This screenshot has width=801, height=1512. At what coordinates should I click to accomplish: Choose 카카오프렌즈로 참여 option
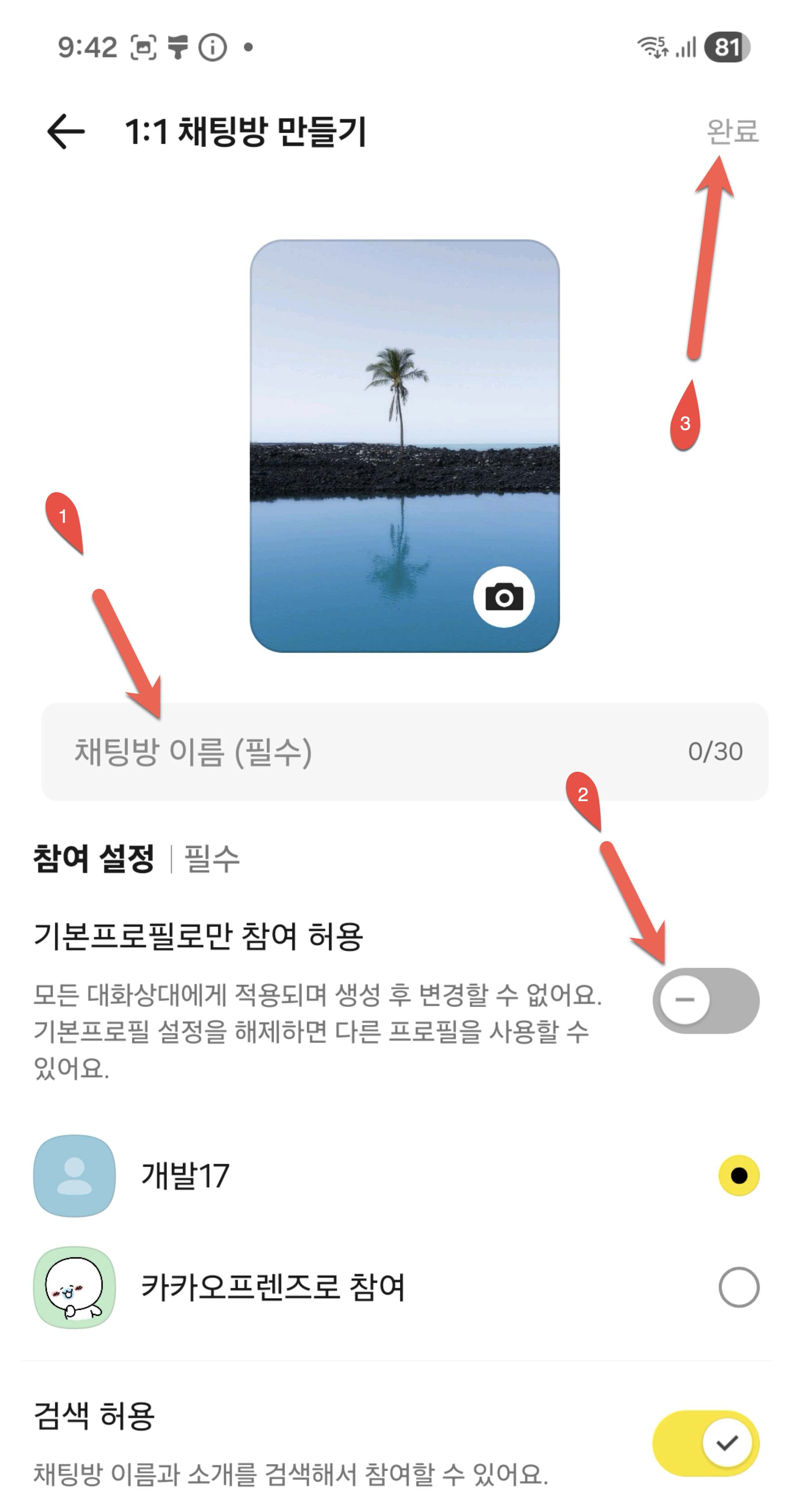pos(738,1287)
